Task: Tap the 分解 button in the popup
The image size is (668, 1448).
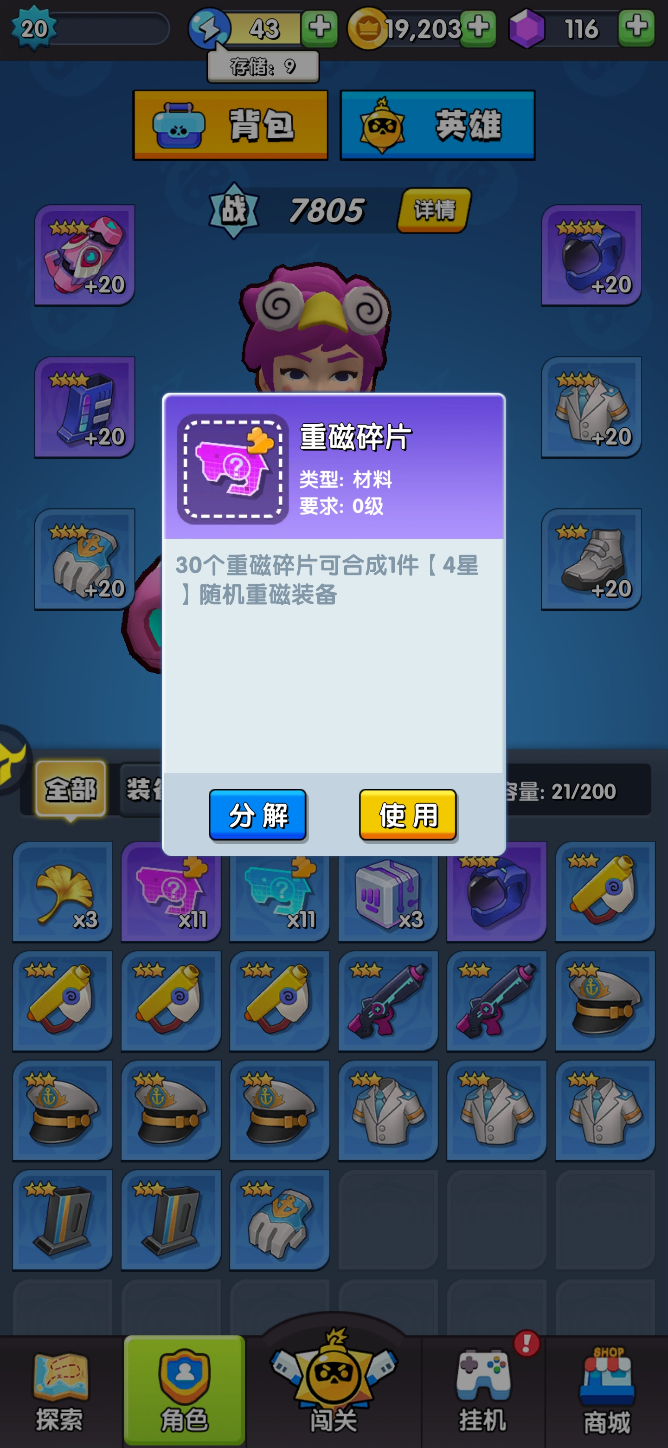Action: (x=258, y=815)
